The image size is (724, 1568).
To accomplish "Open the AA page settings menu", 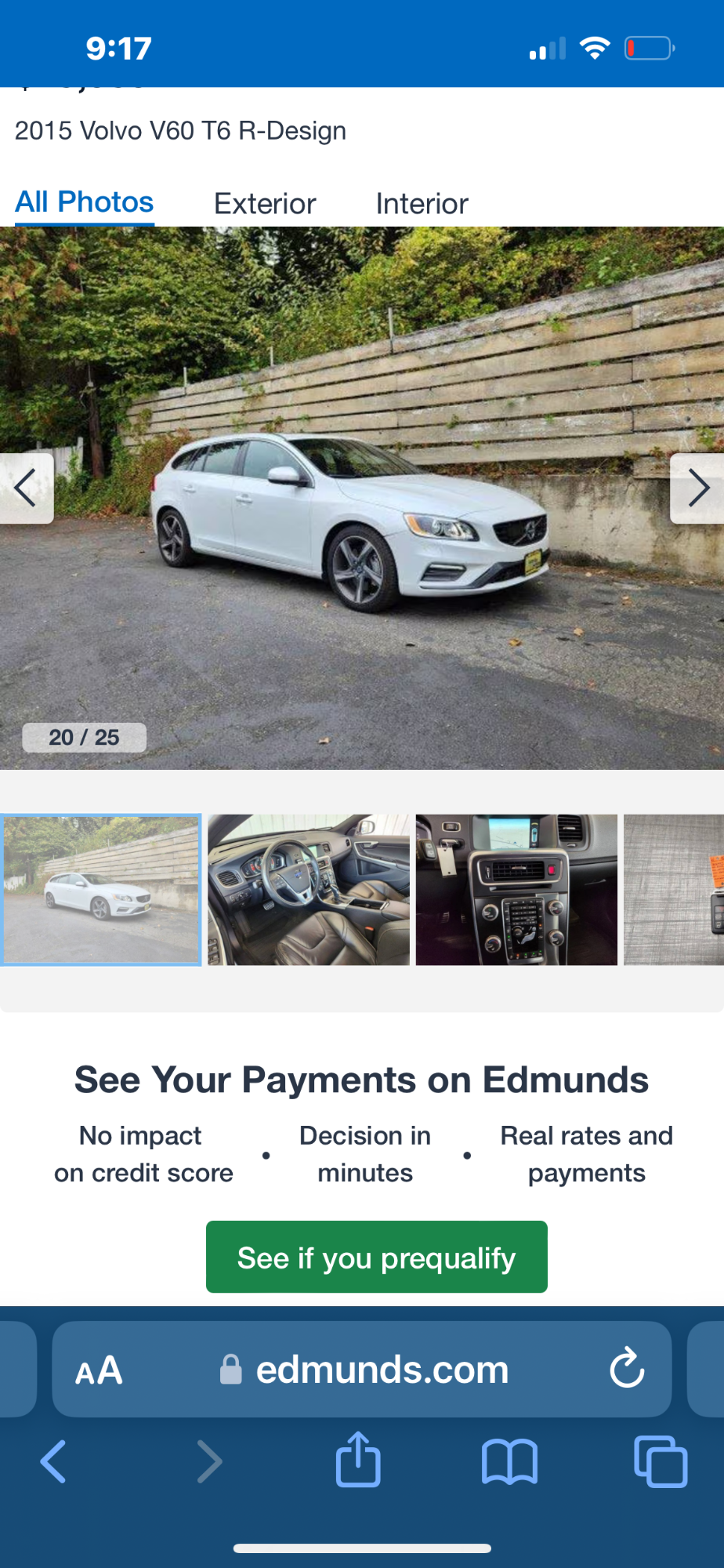I will [99, 1370].
